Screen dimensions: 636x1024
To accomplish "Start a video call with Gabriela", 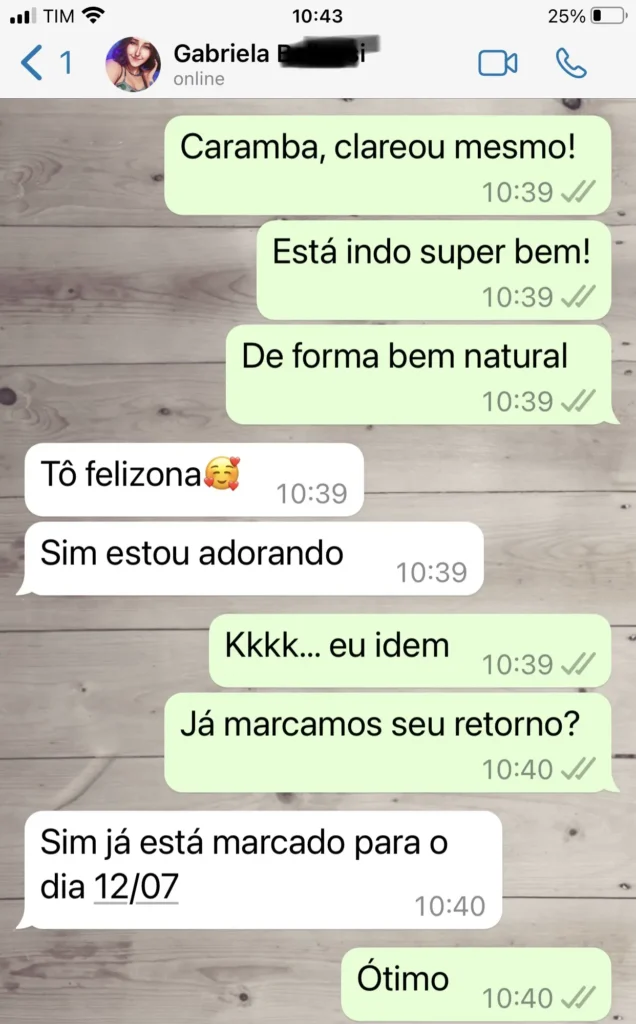I will [x=497, y=64].
